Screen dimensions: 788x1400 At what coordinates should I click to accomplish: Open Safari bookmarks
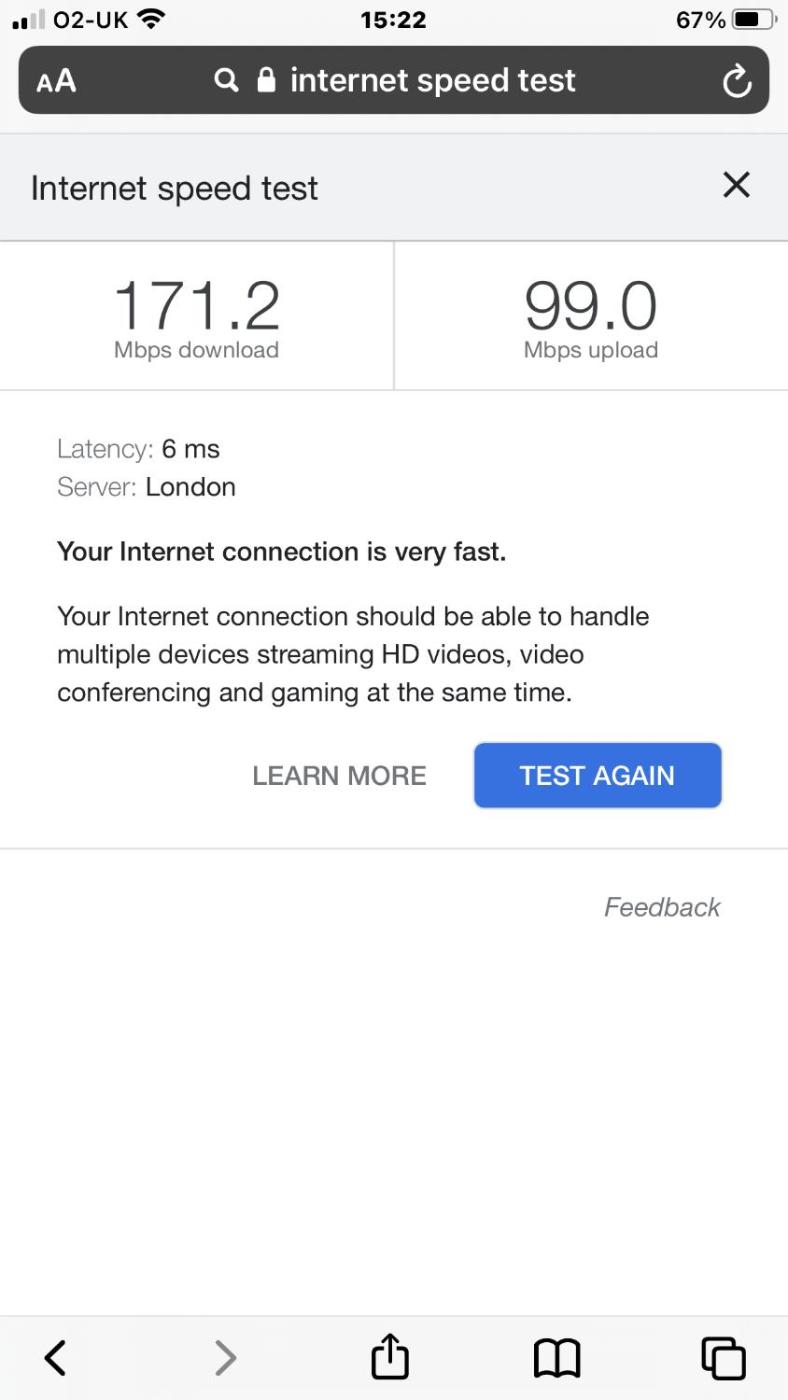pyautogui.click(x=557, y=1357)
